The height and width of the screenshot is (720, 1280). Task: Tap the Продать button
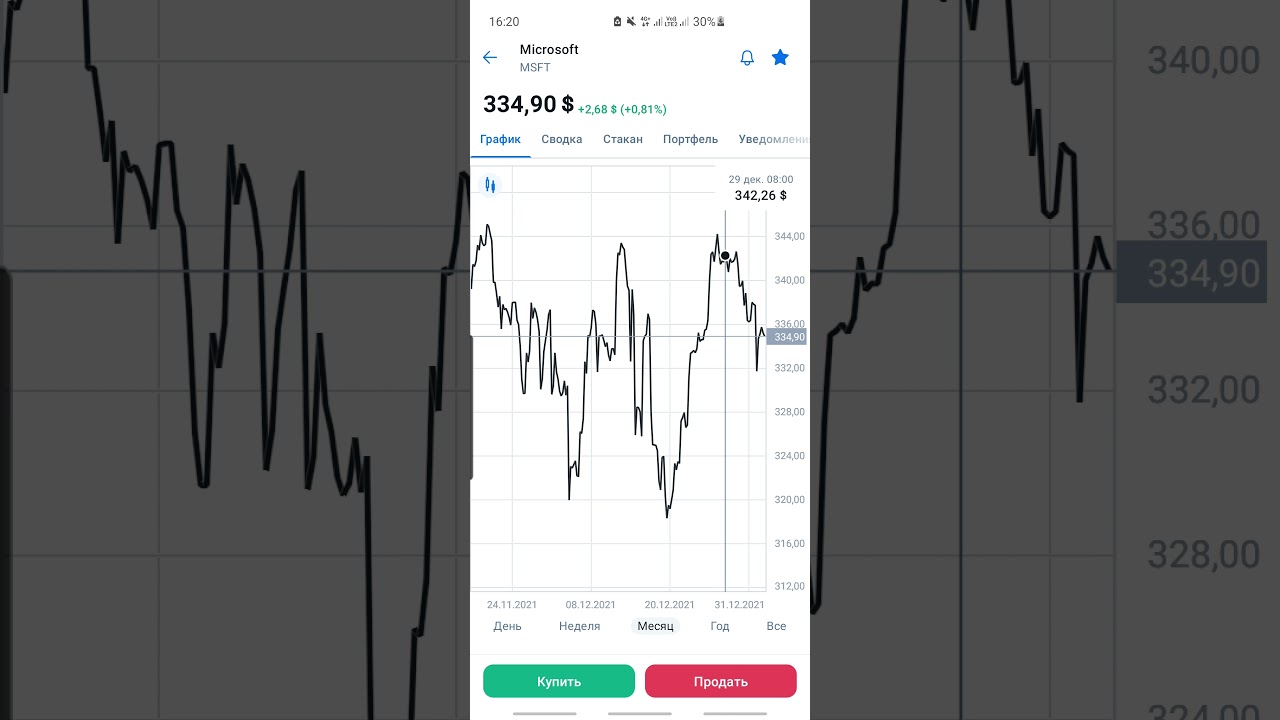(x=720, y=681)
